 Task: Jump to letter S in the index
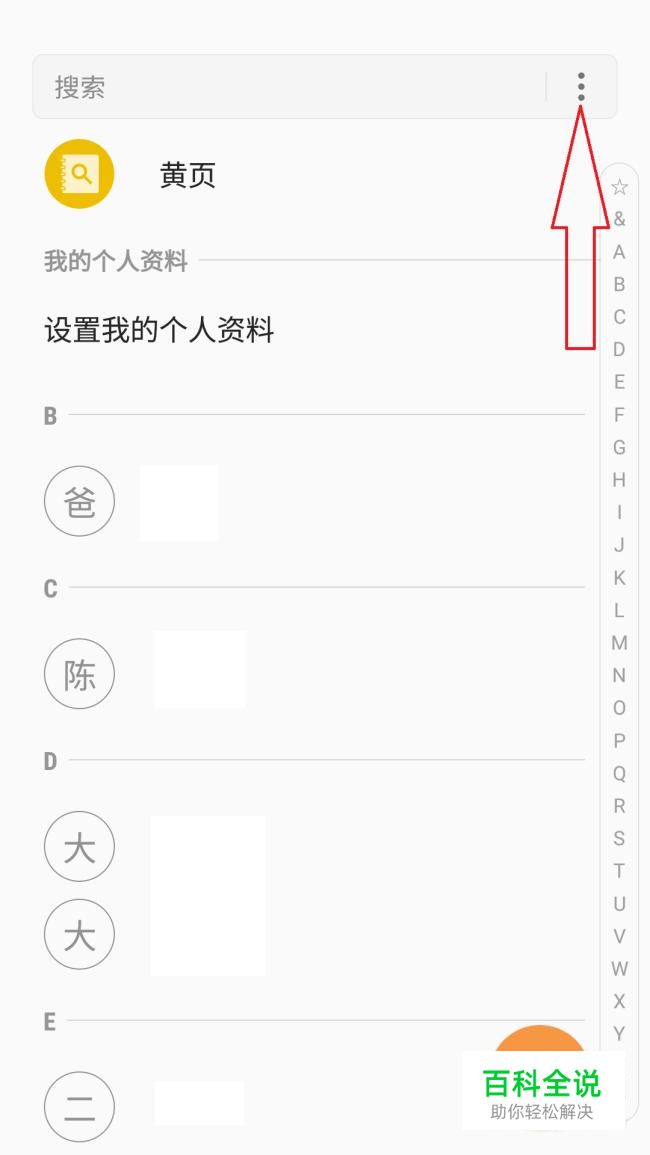coord(619,838)
